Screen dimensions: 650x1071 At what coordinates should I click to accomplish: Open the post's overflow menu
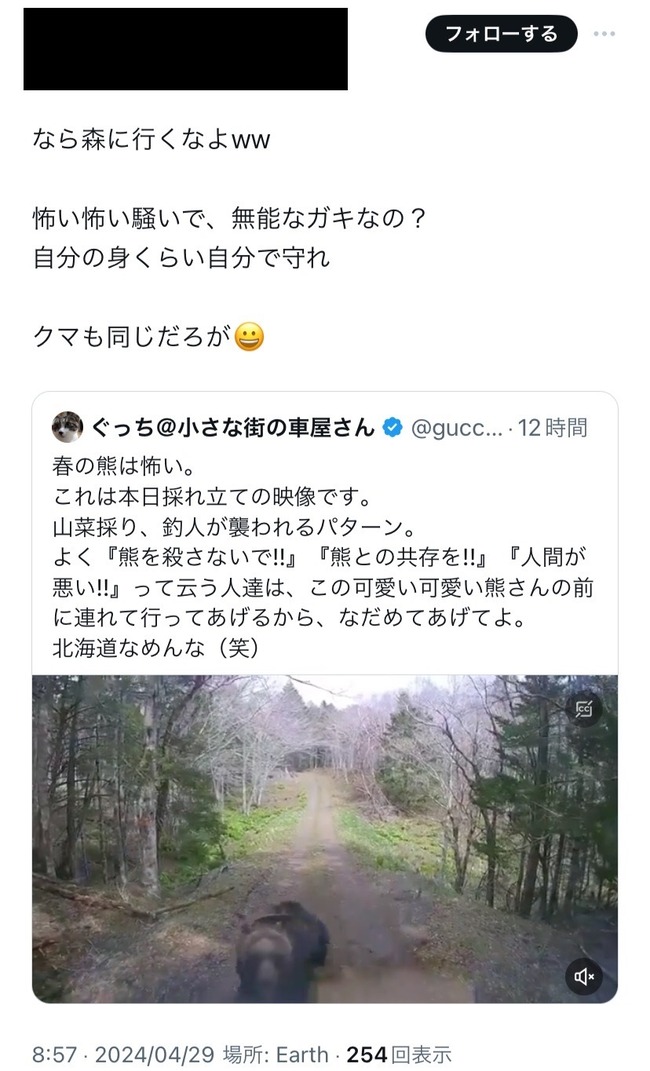(x=604, y=34)
